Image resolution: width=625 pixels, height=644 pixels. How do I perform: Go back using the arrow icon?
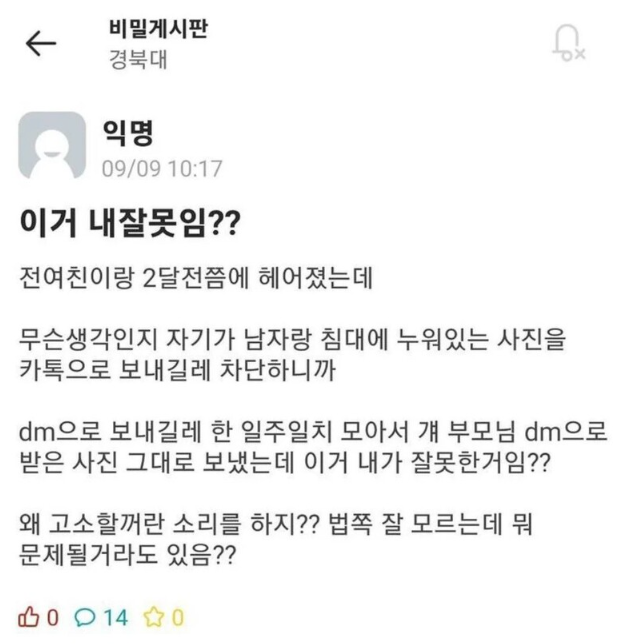[x=40, y=43]
